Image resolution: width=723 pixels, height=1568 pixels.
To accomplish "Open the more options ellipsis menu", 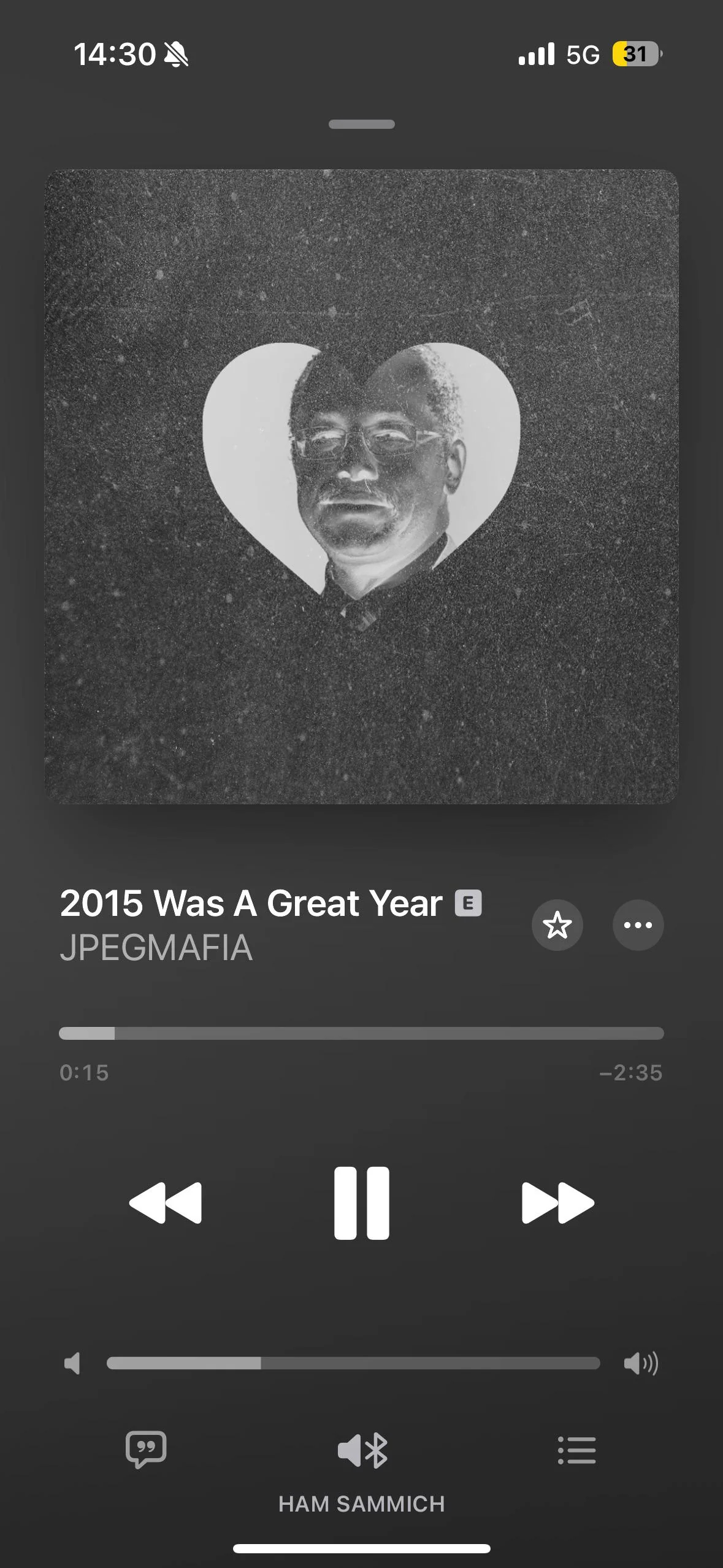I will point(638,925).
